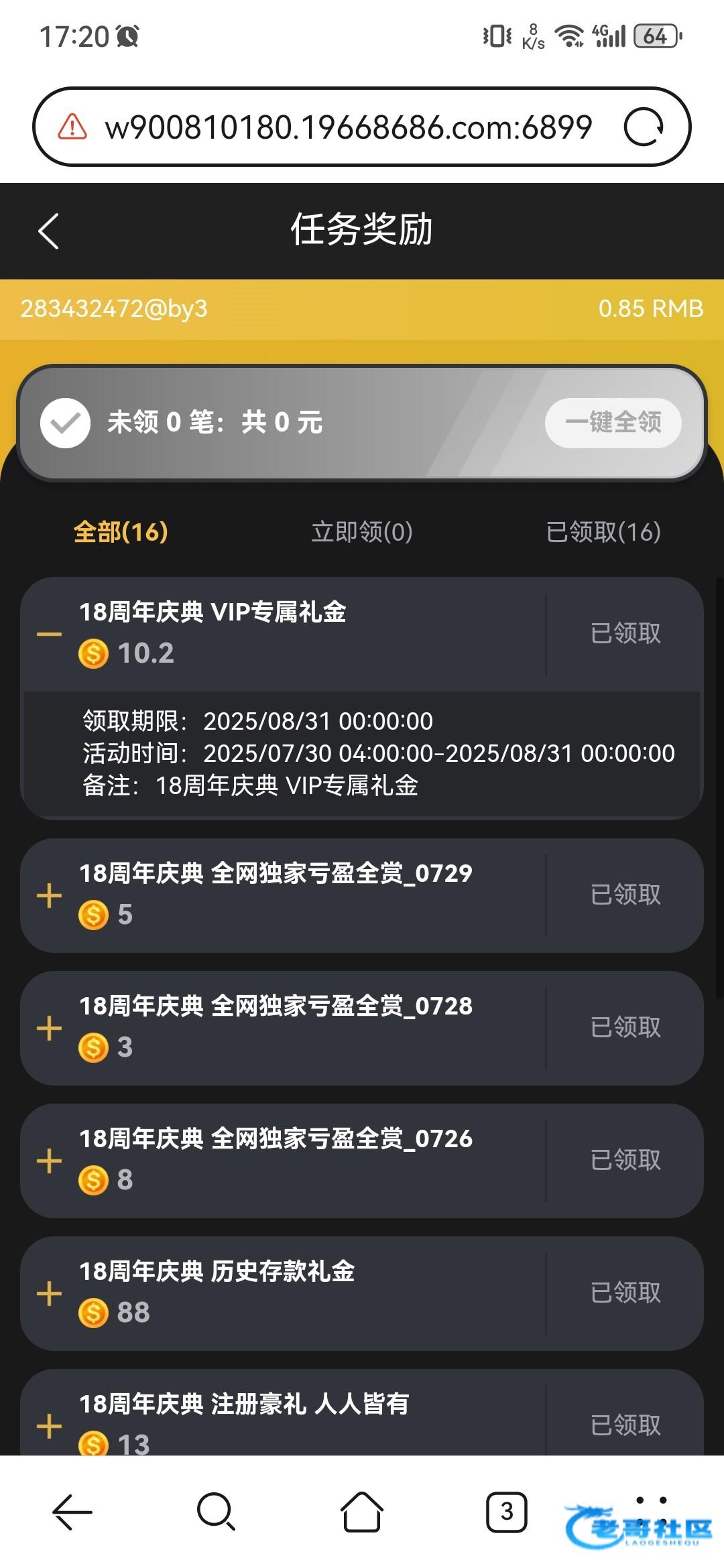
Task: Go back from the 任务奖励 page
Action: point(48,231)
